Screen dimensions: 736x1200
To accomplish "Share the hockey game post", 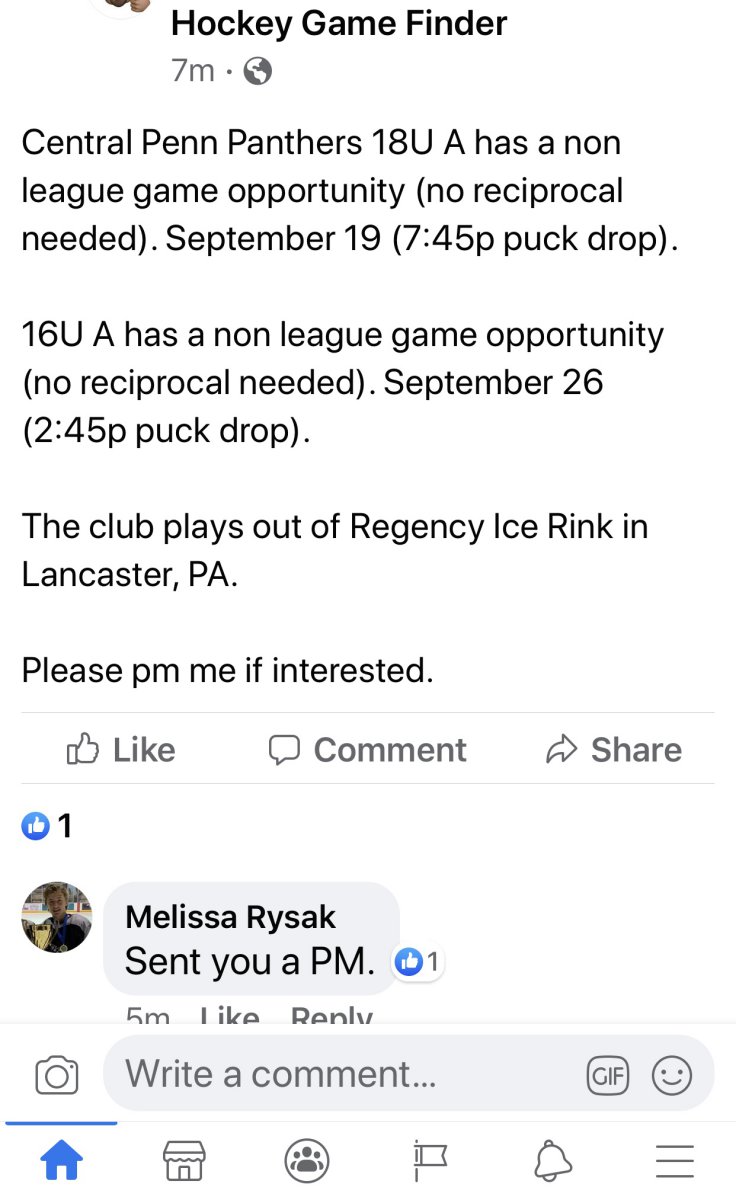I will point(614,749).
